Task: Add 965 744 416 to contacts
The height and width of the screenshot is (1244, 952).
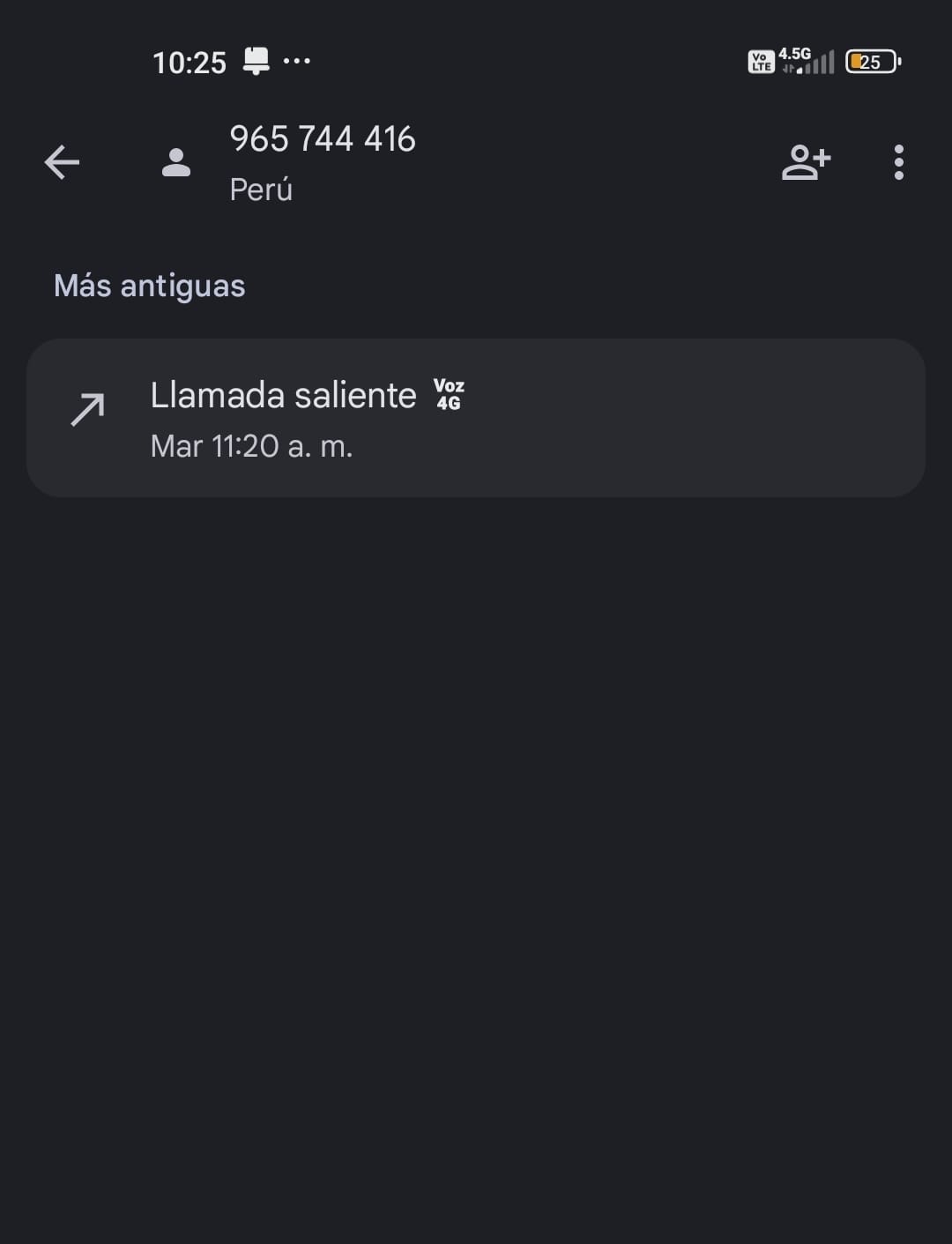Action: pyautogui.click(x=806, y=162)
